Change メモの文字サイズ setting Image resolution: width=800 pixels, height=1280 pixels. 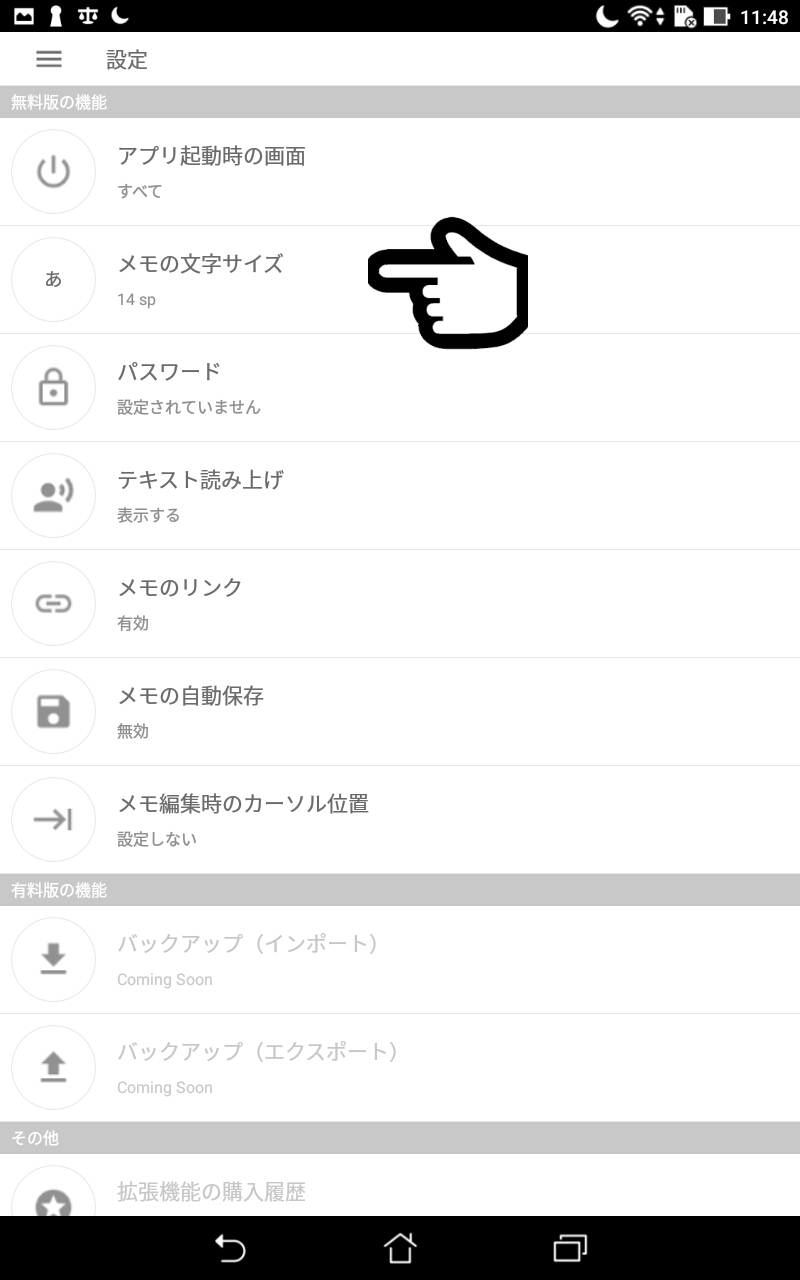(400, 280)
